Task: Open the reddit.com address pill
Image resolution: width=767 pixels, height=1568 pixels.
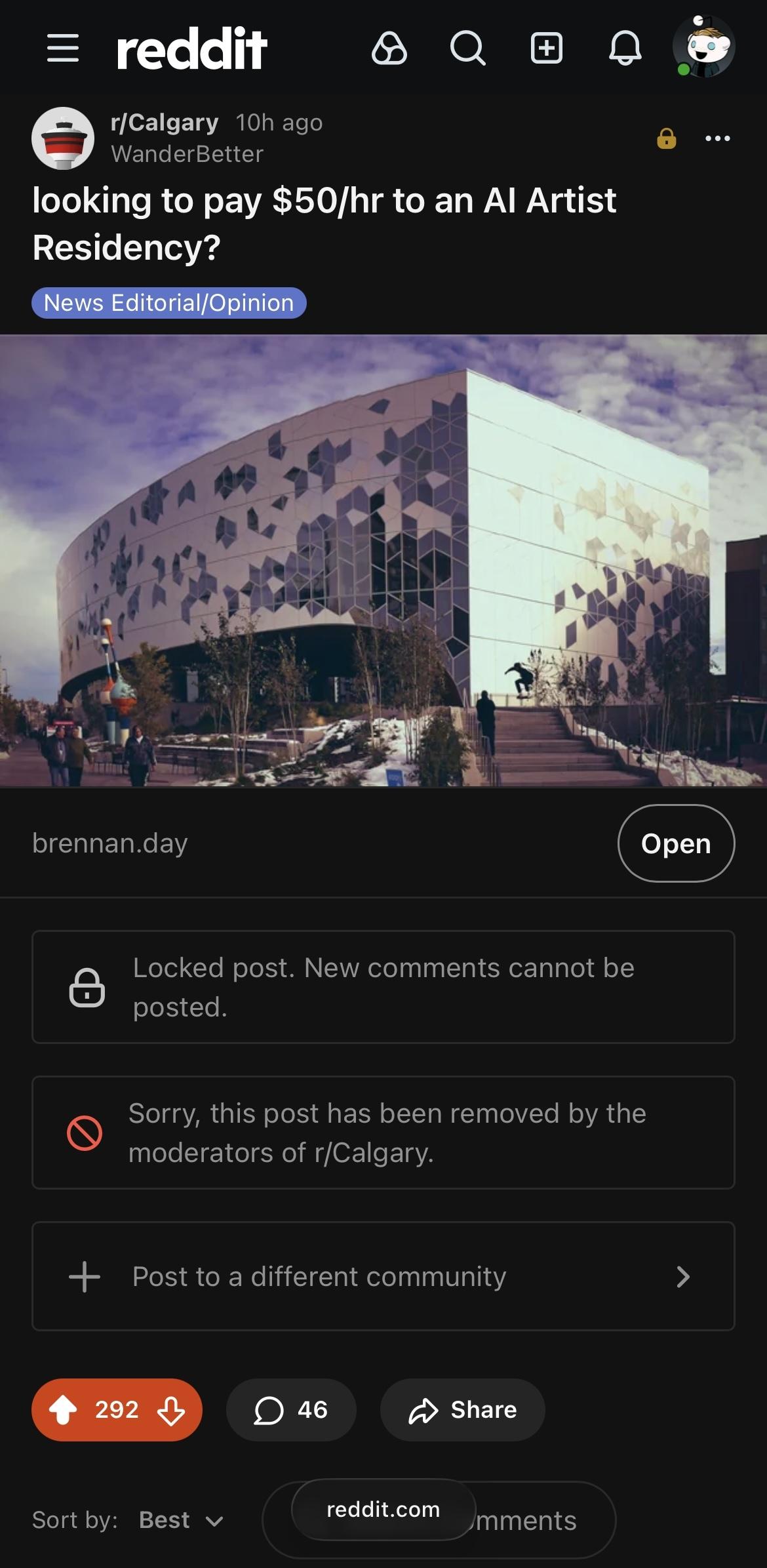Action: tap(382, 1510)
